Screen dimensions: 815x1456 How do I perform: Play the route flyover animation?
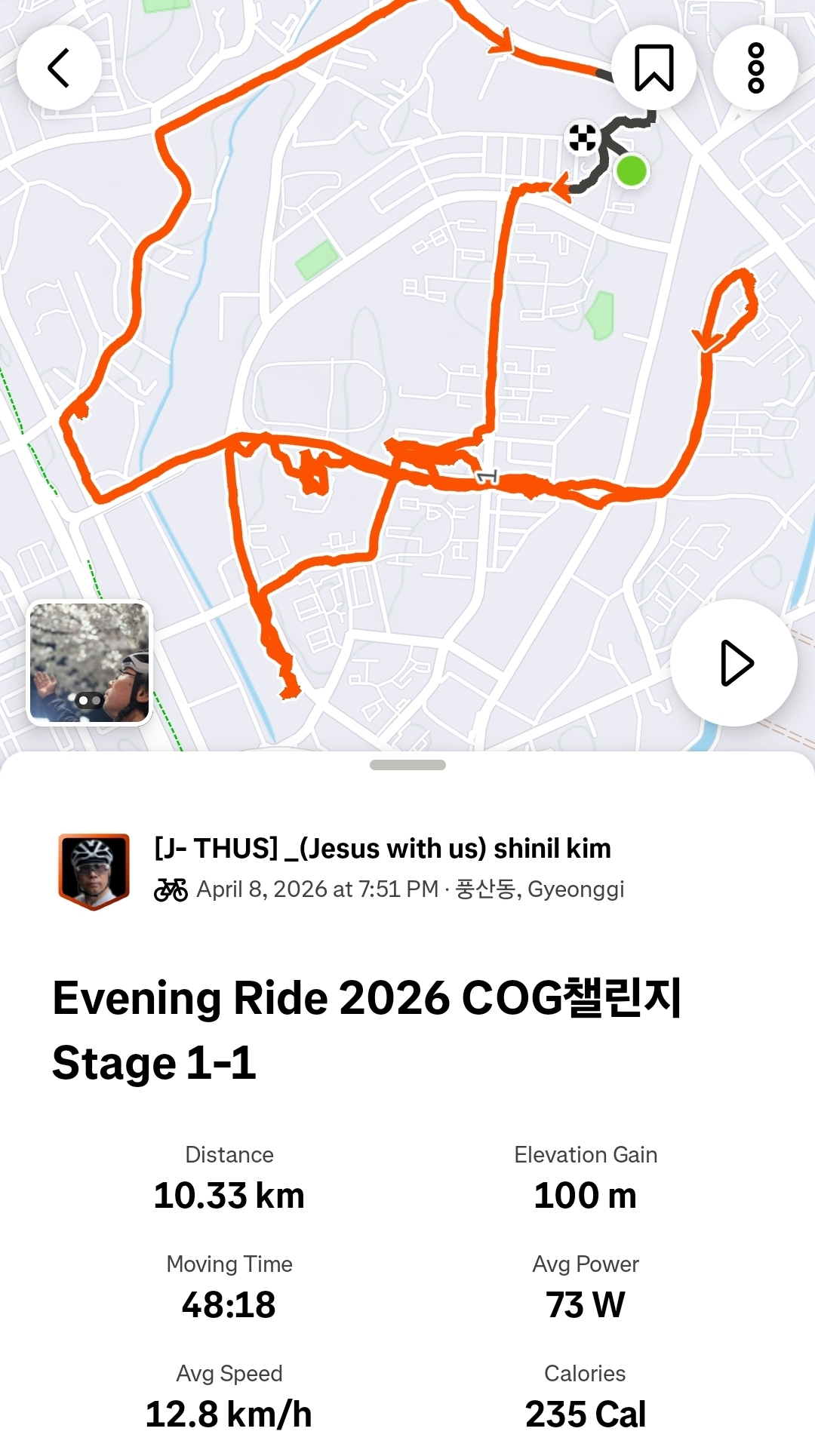click(734, 663)
